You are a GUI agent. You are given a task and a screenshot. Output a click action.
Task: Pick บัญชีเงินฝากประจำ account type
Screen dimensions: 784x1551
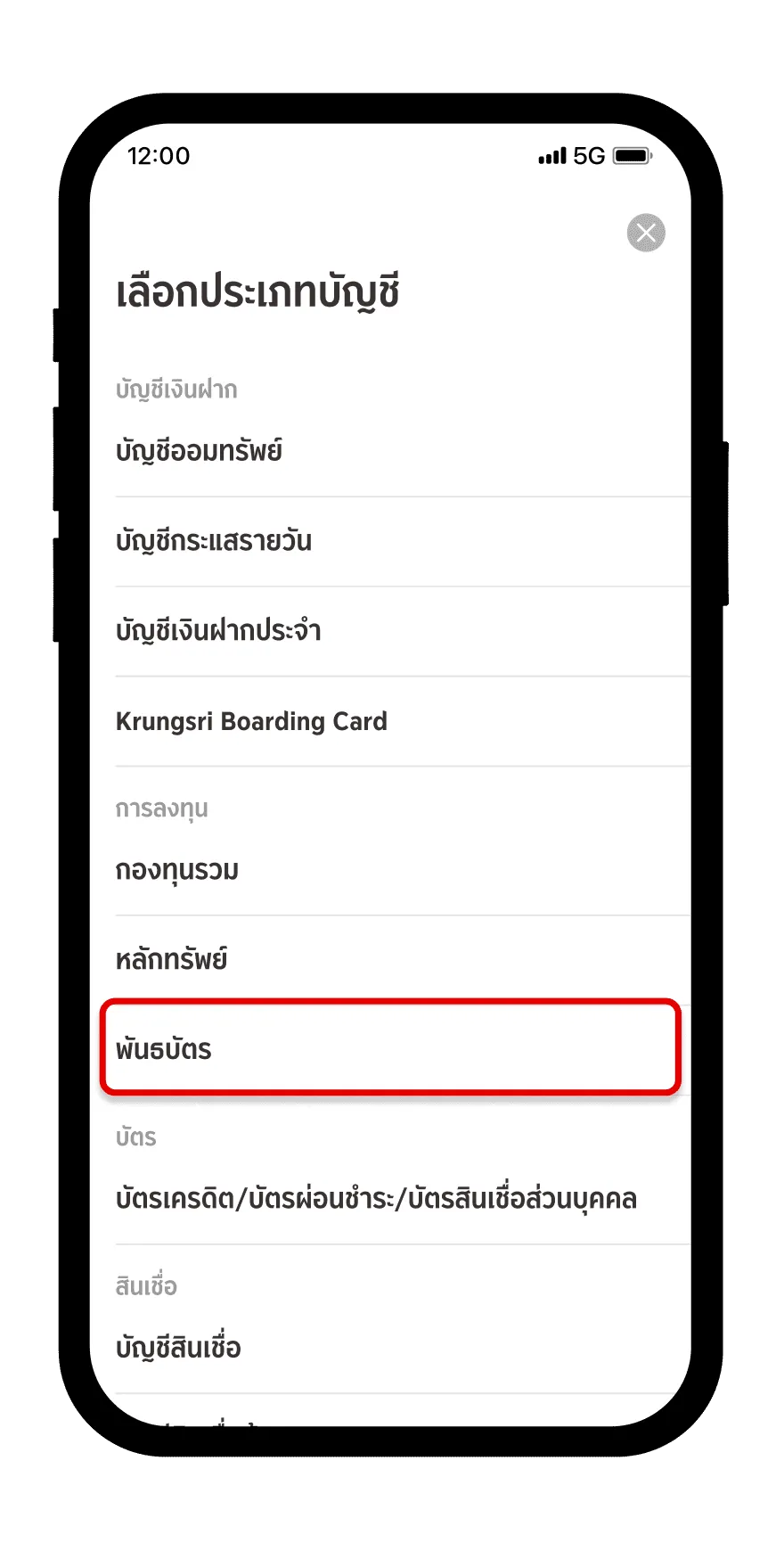coord(218,631)
